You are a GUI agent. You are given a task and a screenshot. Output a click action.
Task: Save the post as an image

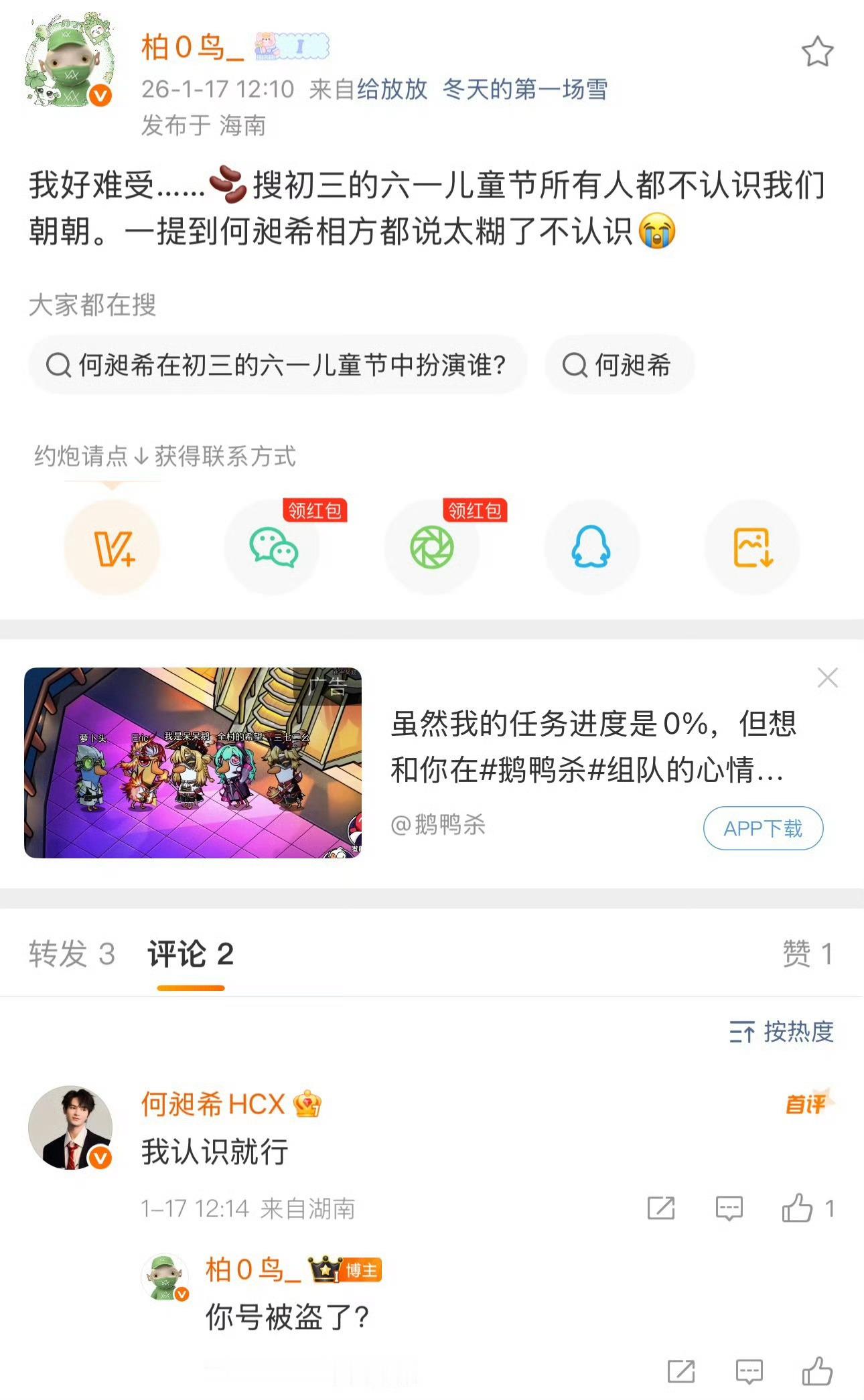click(x=752, y=547)
